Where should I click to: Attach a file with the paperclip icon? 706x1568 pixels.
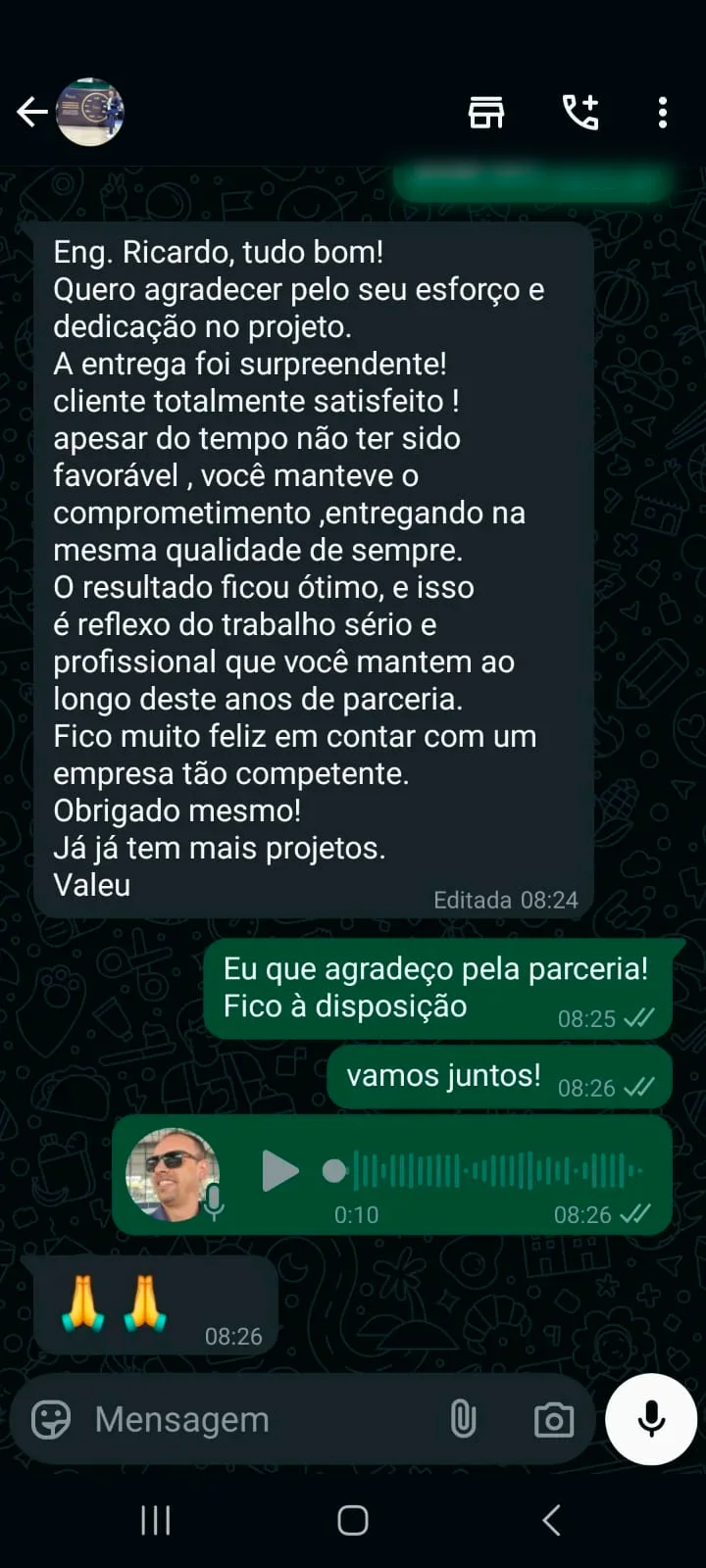[x=461, y=1419]
